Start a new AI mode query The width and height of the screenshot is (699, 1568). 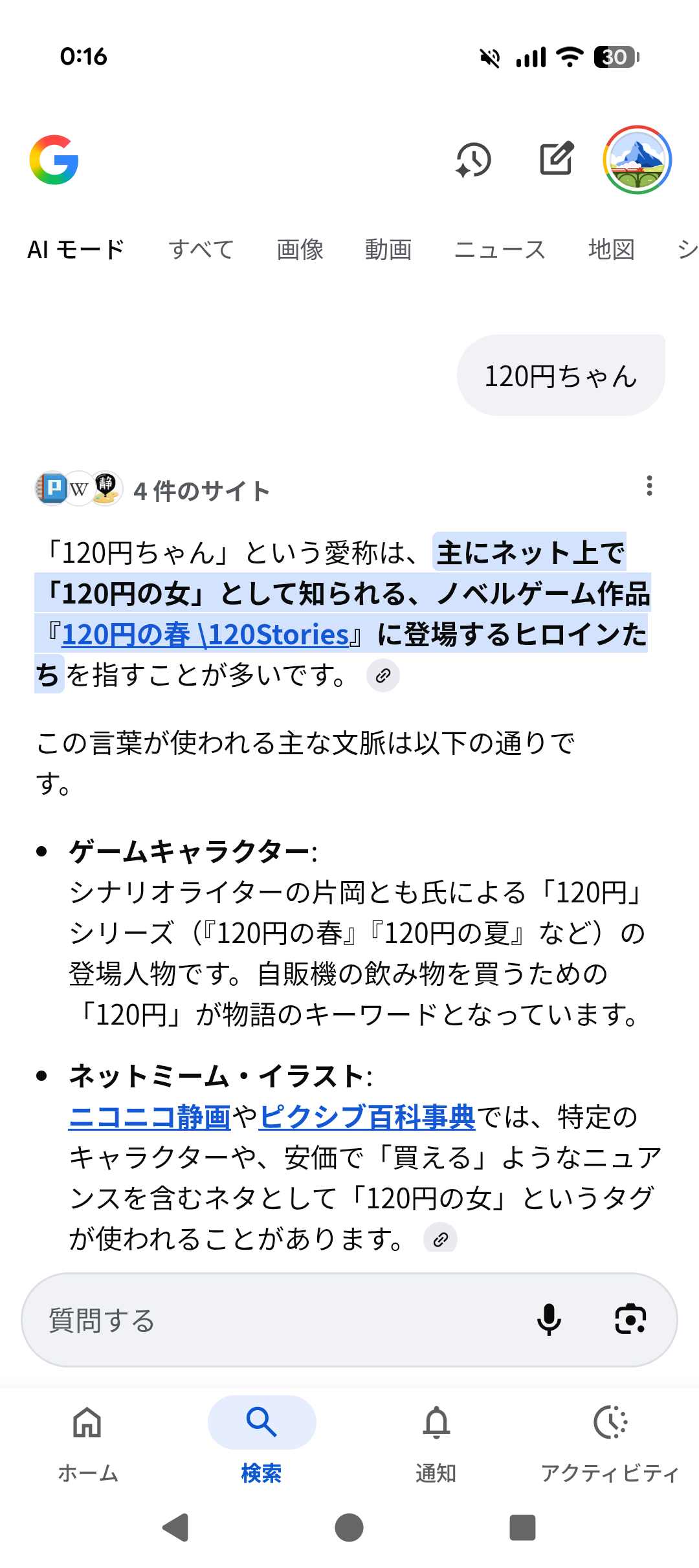(557, 158)
